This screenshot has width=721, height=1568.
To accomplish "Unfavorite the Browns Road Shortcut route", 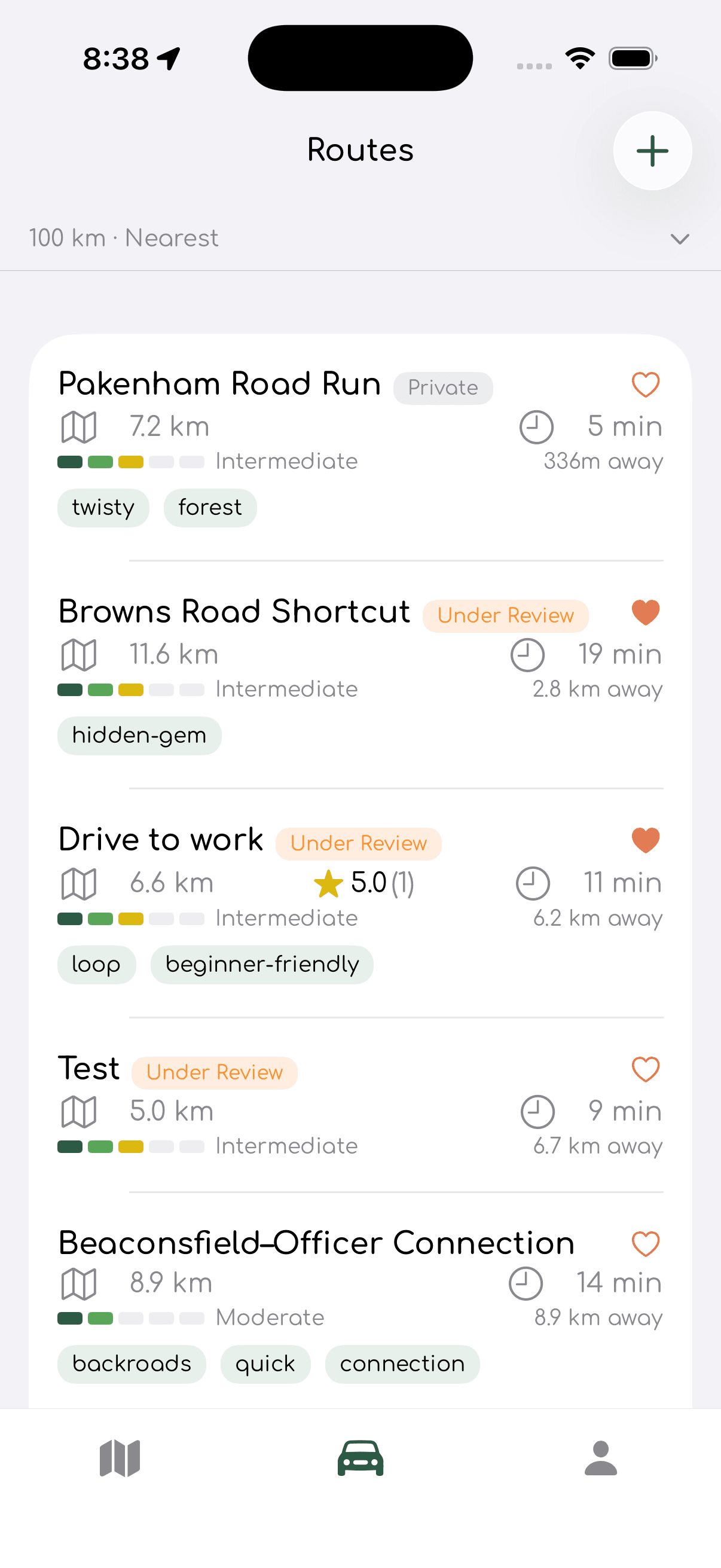I will (x=645, y=613).
